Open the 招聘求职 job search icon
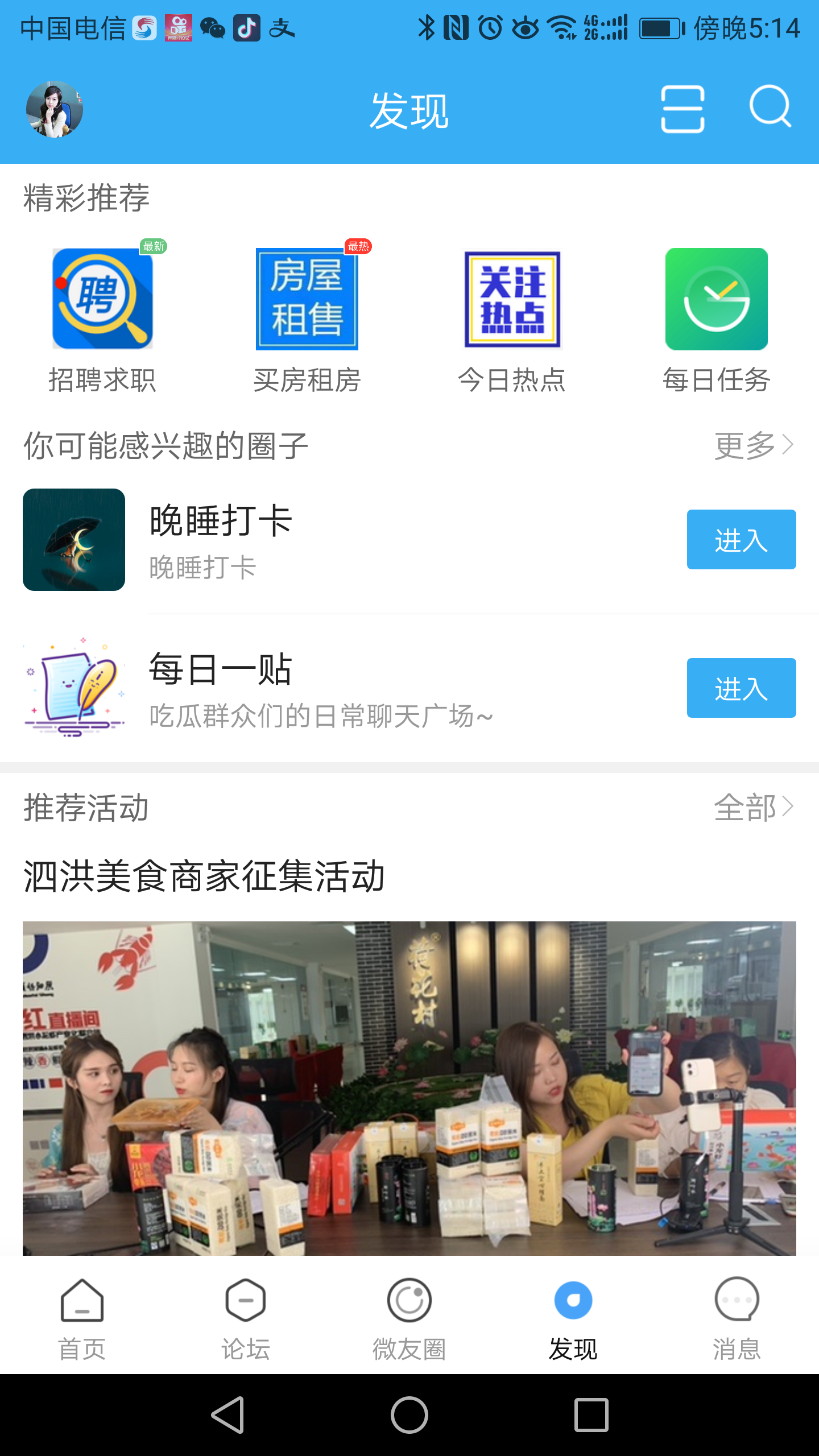The width and height of the screenshot is (819, 1456). [x=102, y=300]
